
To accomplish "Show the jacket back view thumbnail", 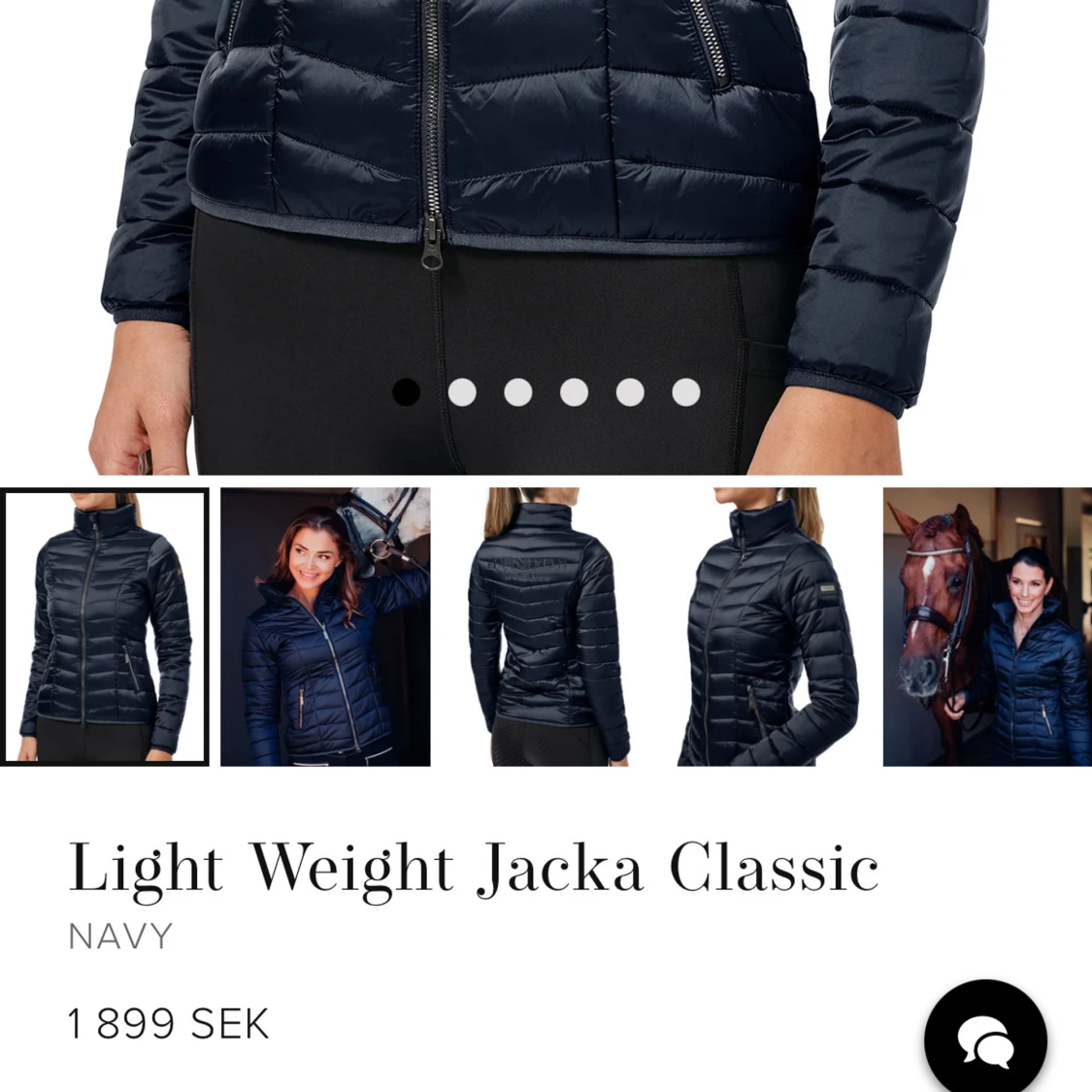I will click(x=546, y=627).
